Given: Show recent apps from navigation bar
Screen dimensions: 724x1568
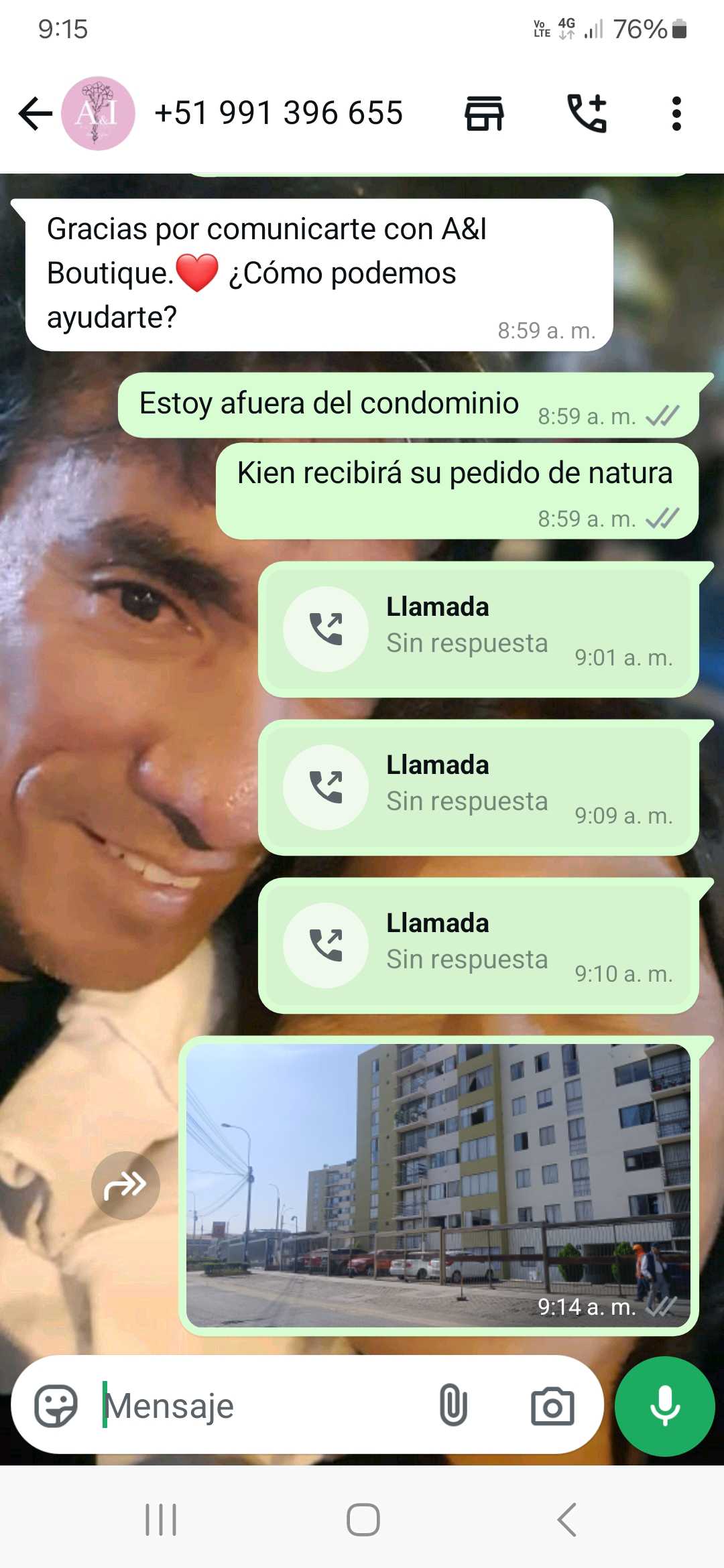Looking at the screenshot, I should pos(161,1520).
